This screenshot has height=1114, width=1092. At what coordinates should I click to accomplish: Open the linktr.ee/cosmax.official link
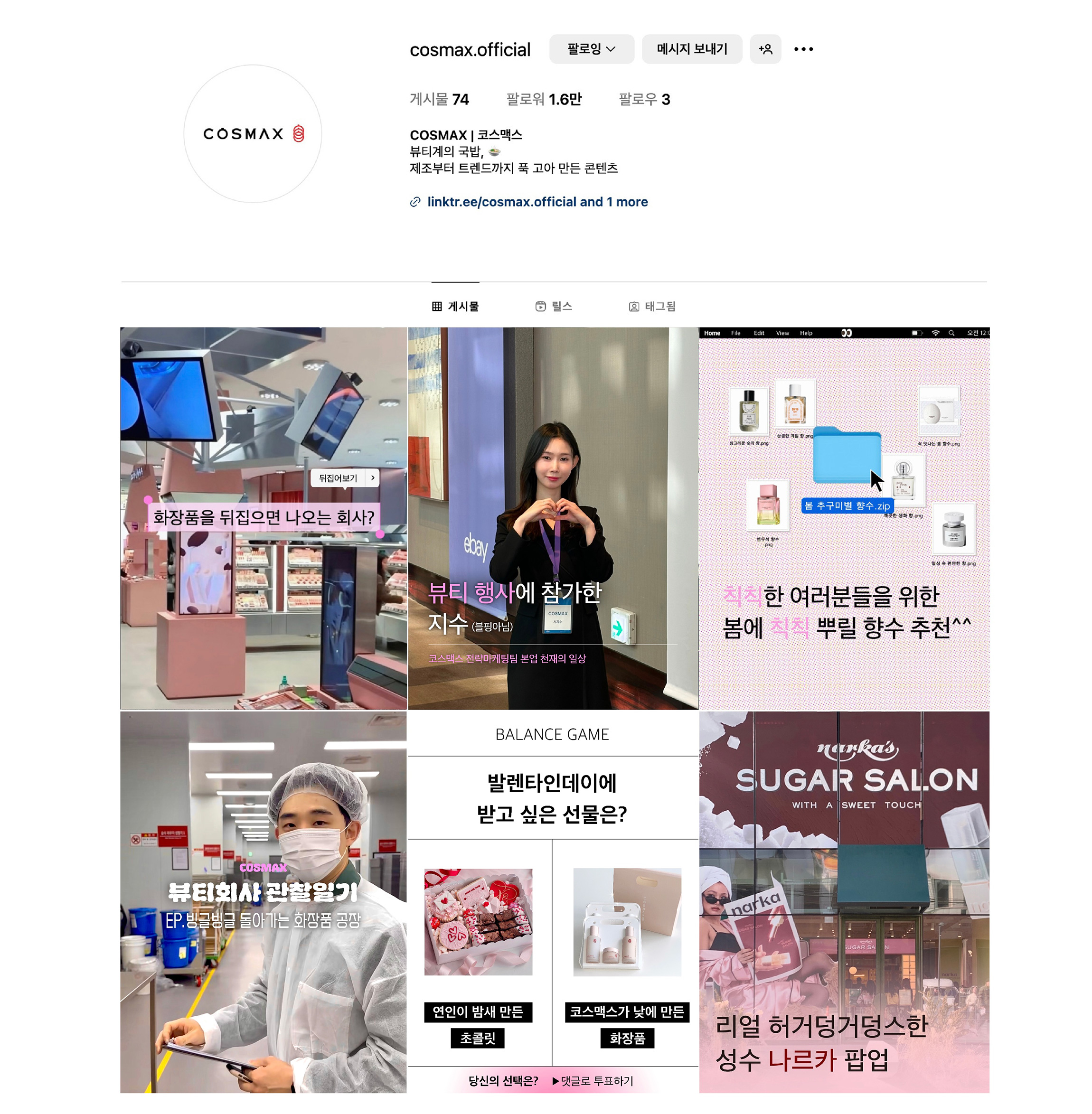pyautogui.click(x=537, y=202)
